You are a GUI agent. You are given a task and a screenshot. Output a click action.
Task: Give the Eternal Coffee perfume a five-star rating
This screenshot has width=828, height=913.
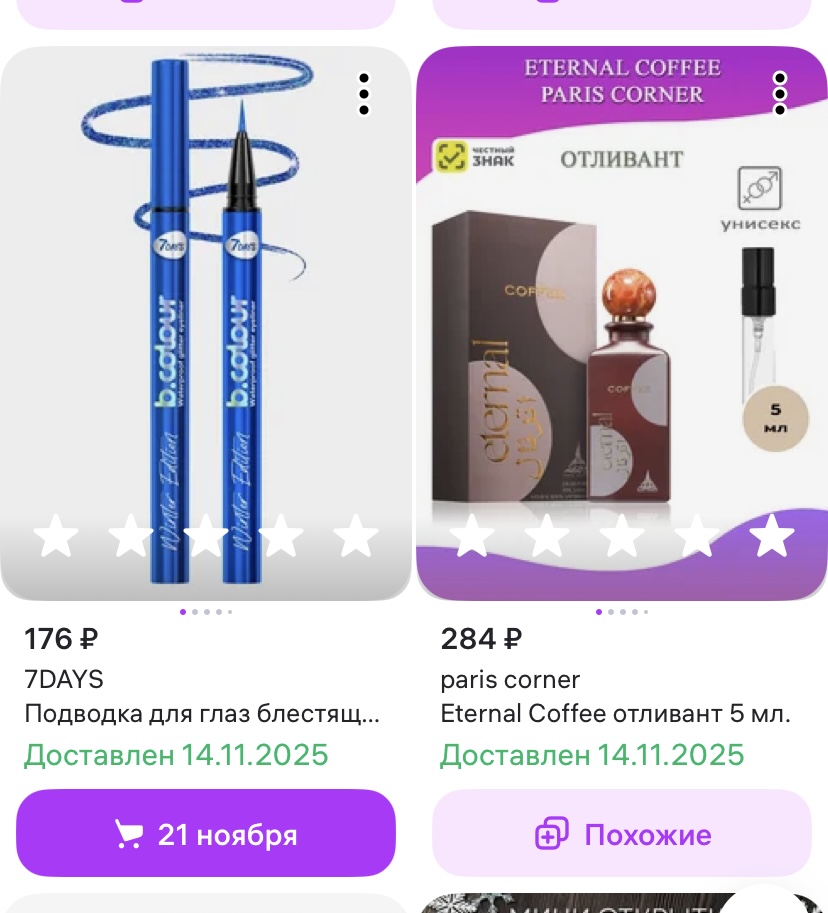(772, 537)
